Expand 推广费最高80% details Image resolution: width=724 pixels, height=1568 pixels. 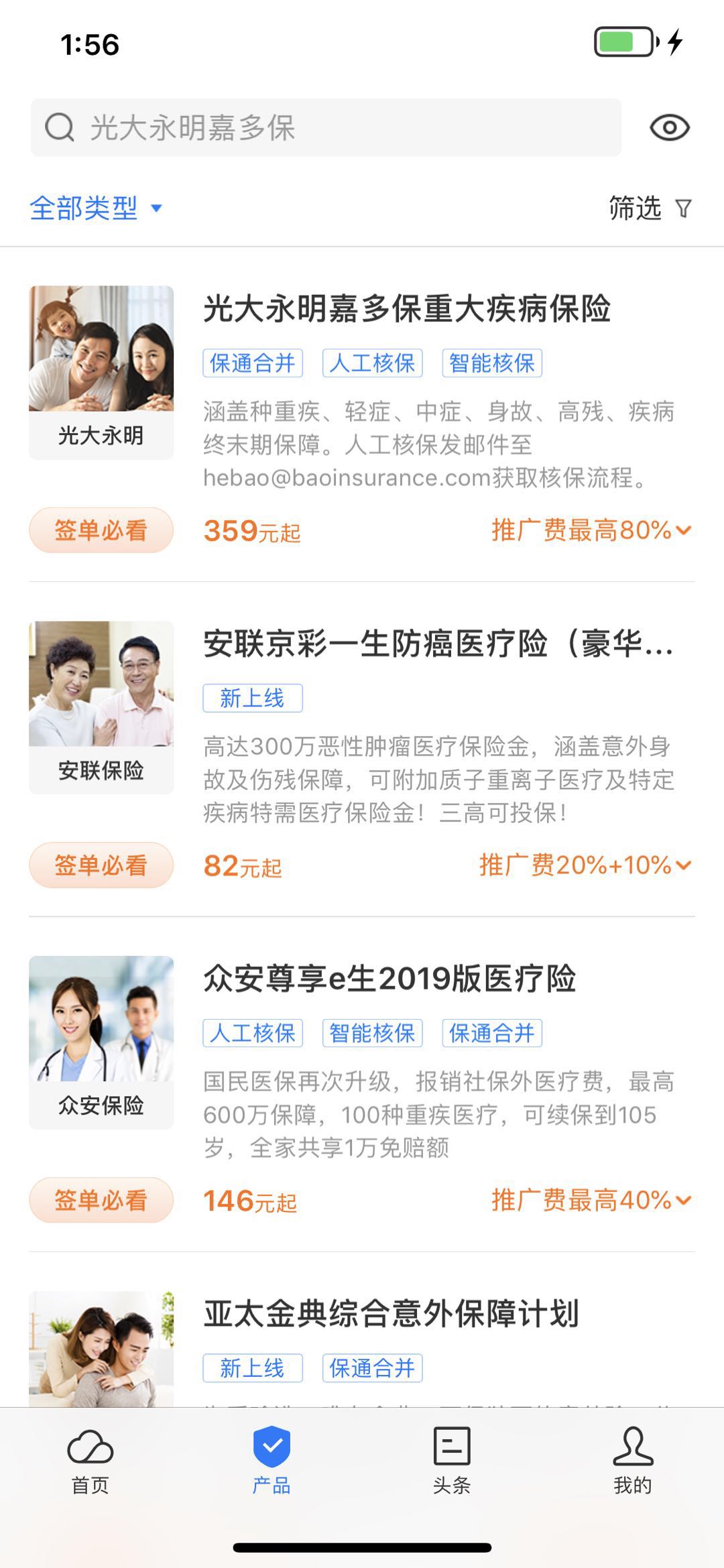(x=591, y=530)
